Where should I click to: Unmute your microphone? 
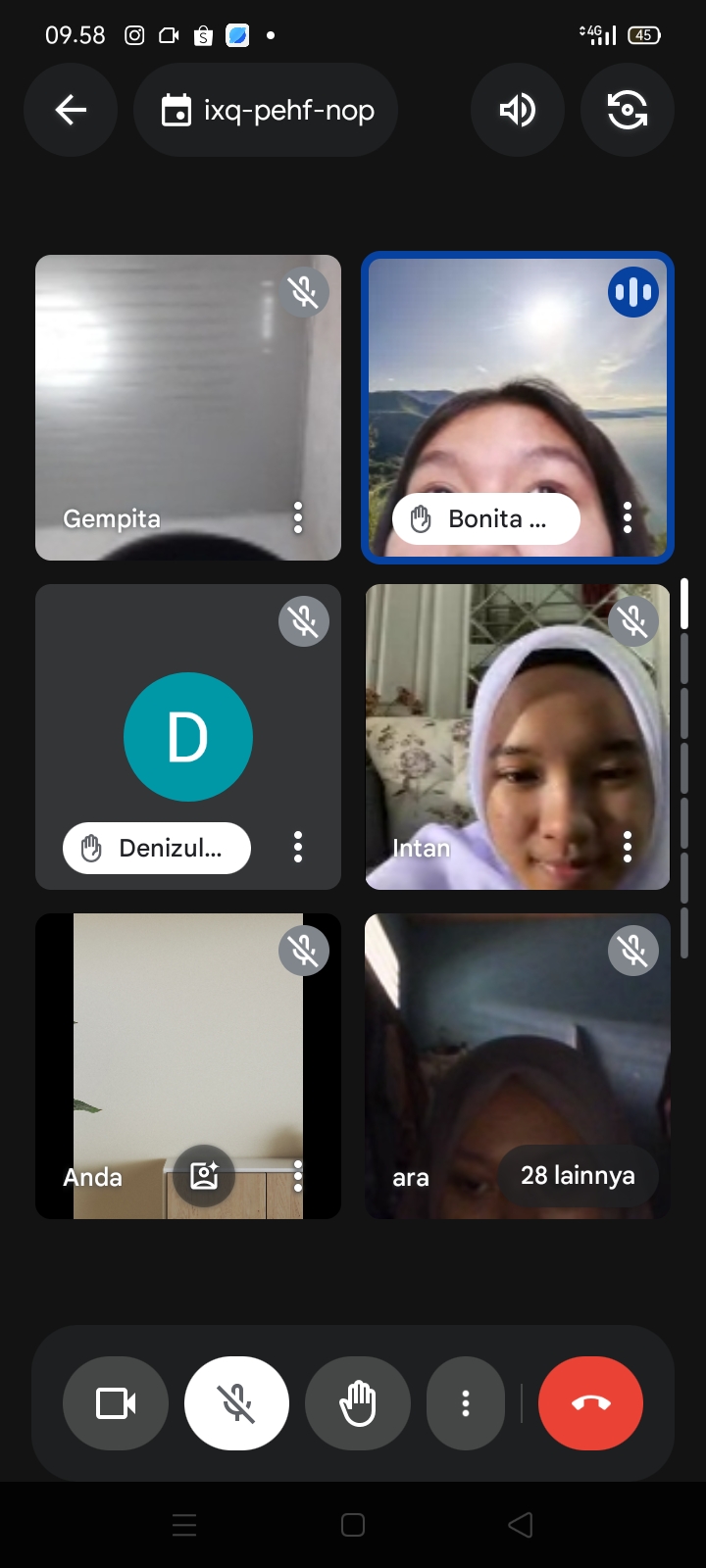point(236,1403)
